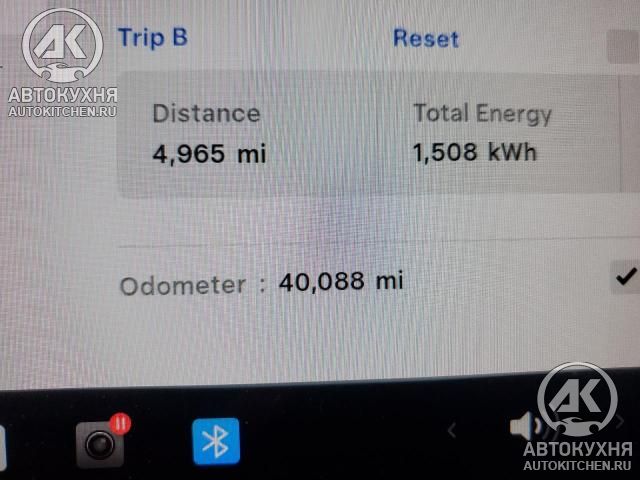
Task: Reset the Trip B counter
Action: click(425, 39)
